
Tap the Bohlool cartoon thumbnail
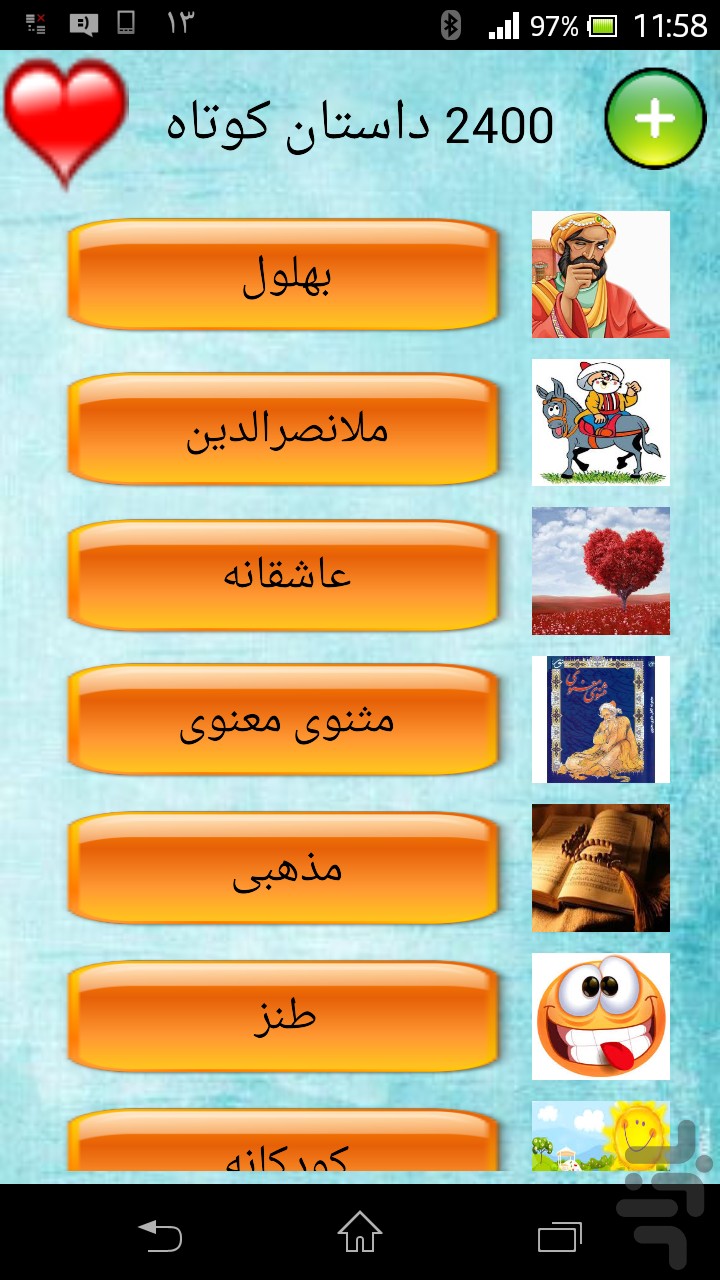point(601,274)
